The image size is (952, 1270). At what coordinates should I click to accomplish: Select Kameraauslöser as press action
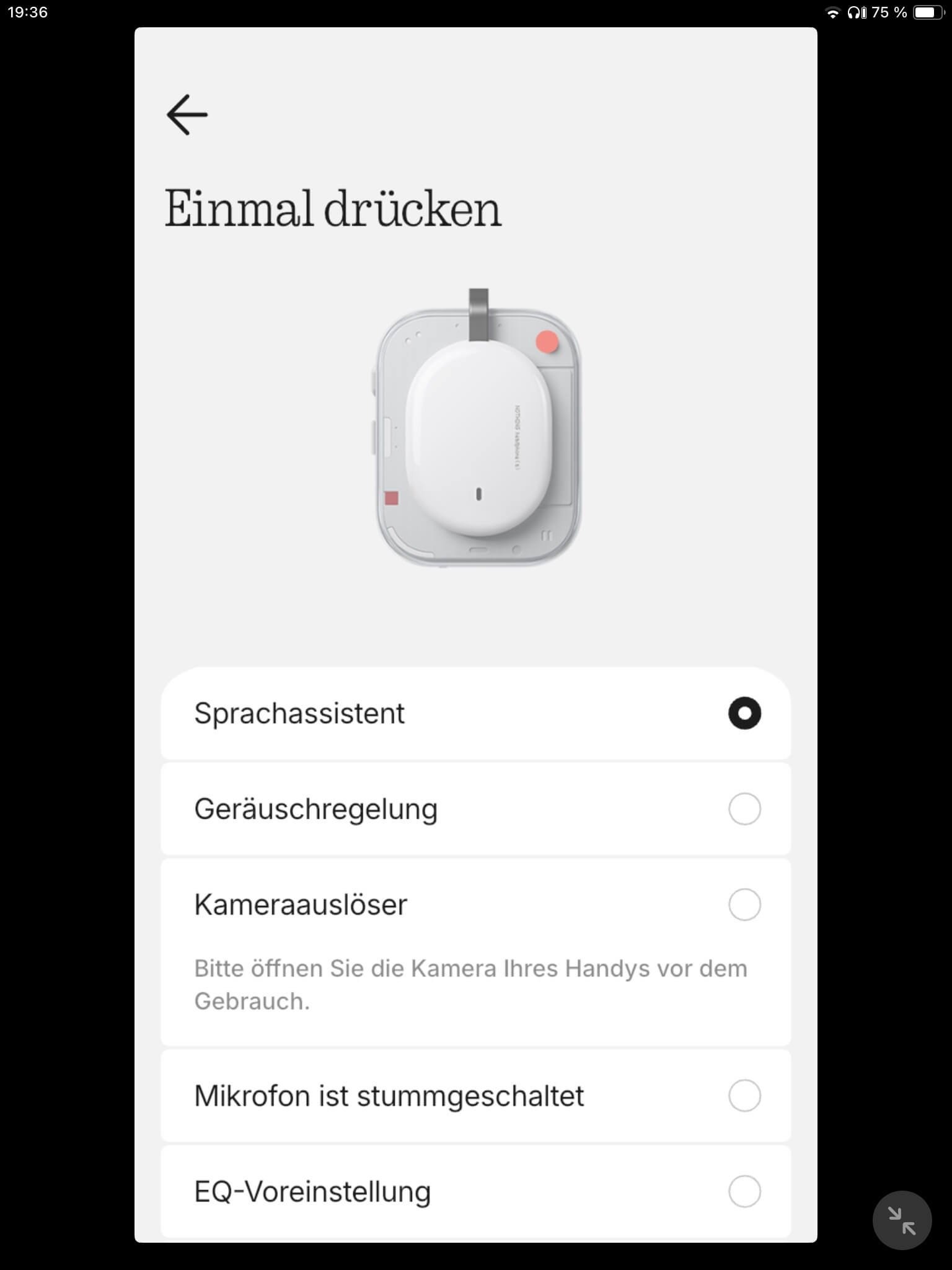[x=744, y=905]
